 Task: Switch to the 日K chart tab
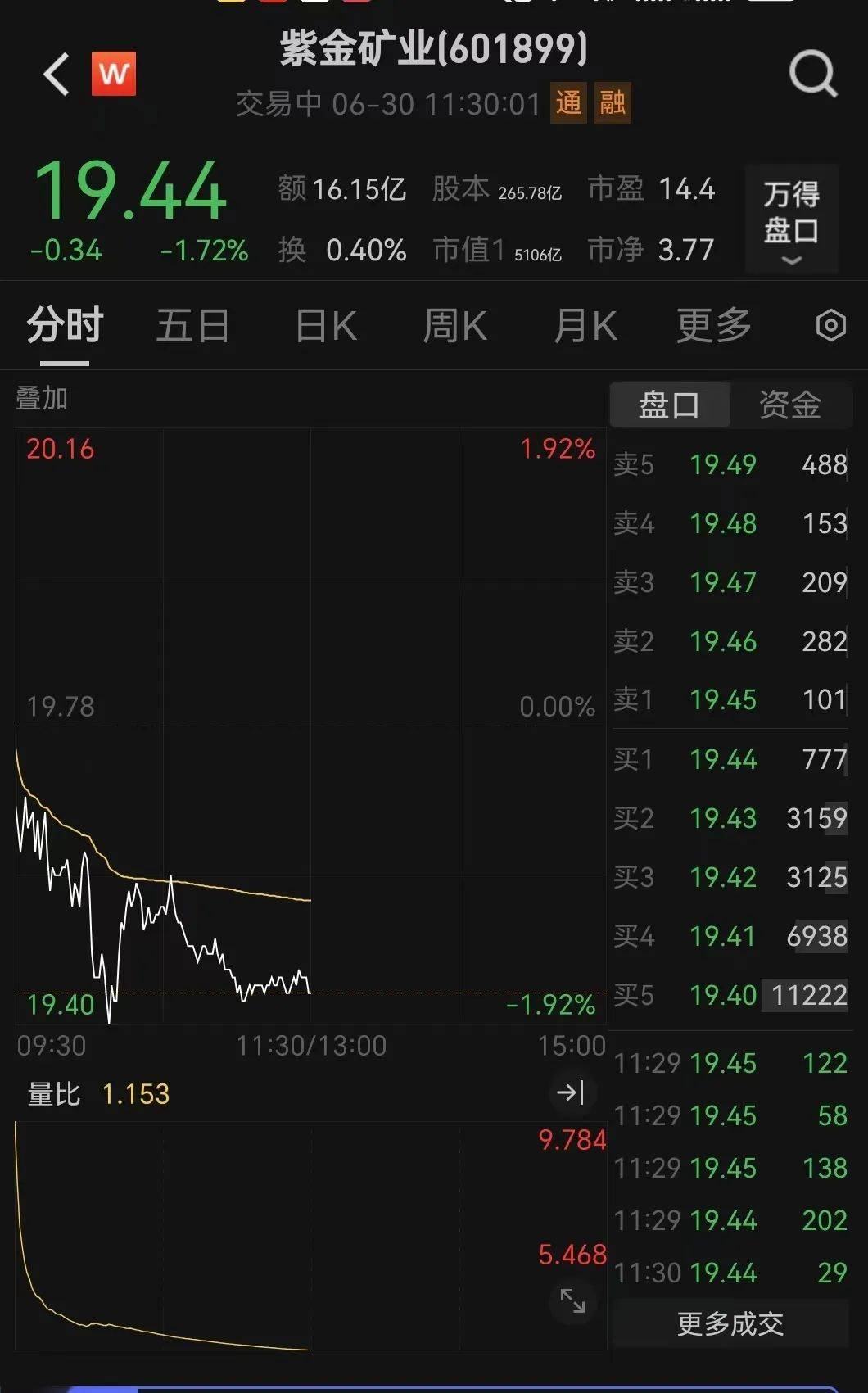point(326,326)
